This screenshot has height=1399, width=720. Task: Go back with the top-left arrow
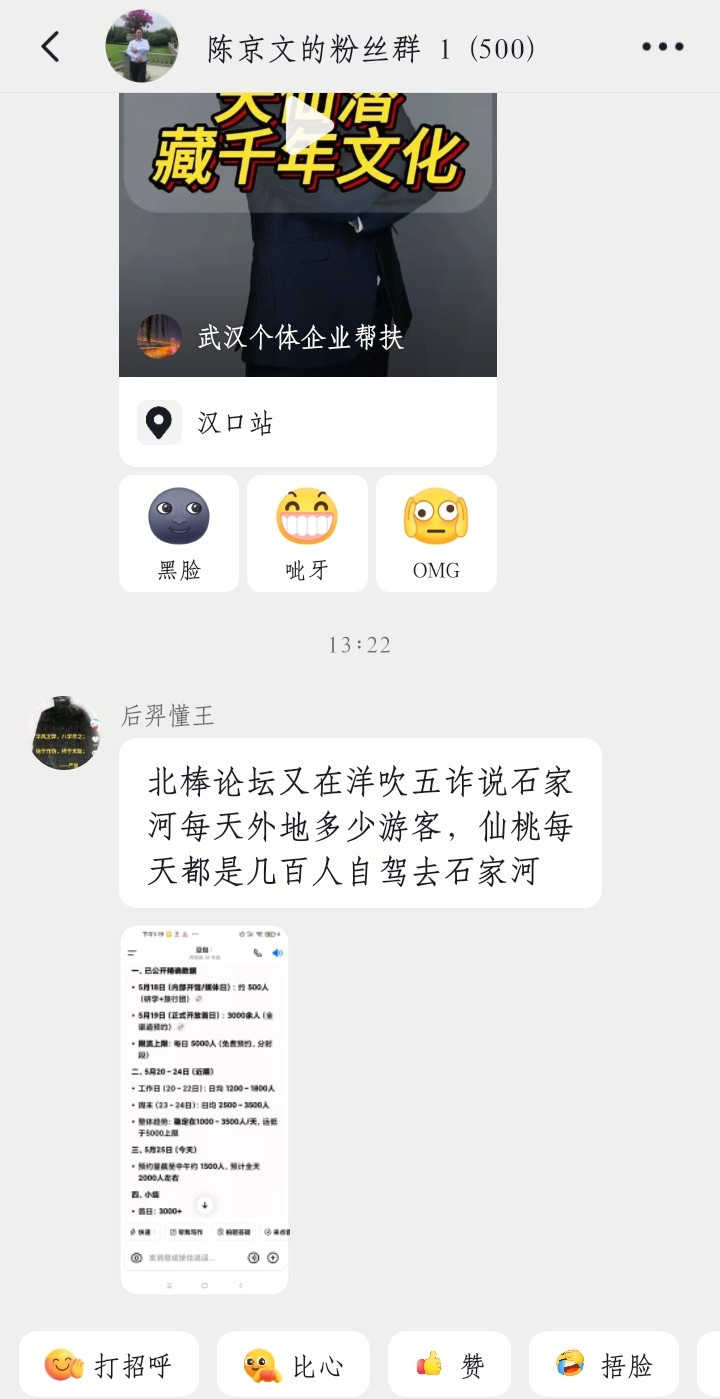click(x=50, y=47)
